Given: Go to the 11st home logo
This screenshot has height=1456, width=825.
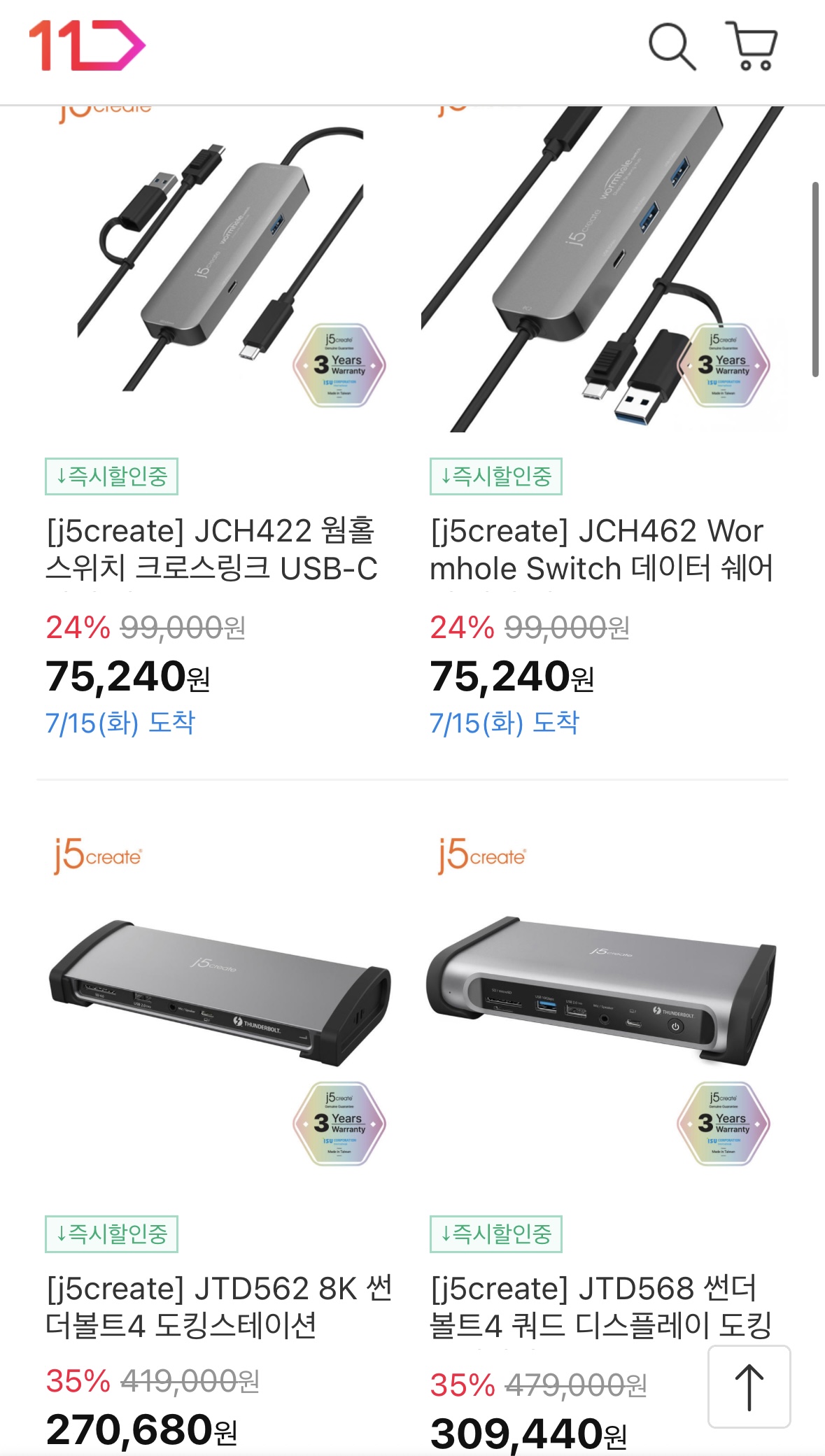Looking at the screenshot, I should (87, 45).
